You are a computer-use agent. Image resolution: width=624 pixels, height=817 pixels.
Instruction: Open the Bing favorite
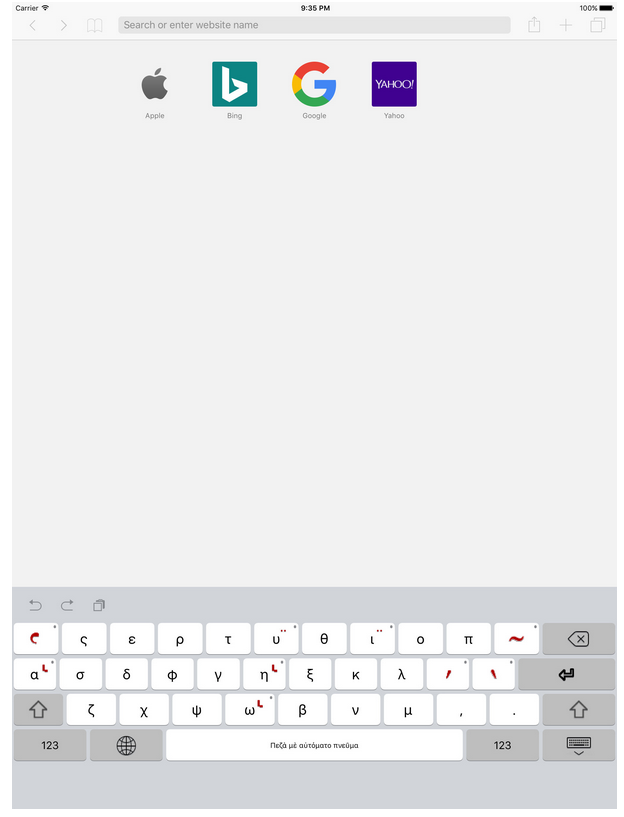[x=234, y=86]
